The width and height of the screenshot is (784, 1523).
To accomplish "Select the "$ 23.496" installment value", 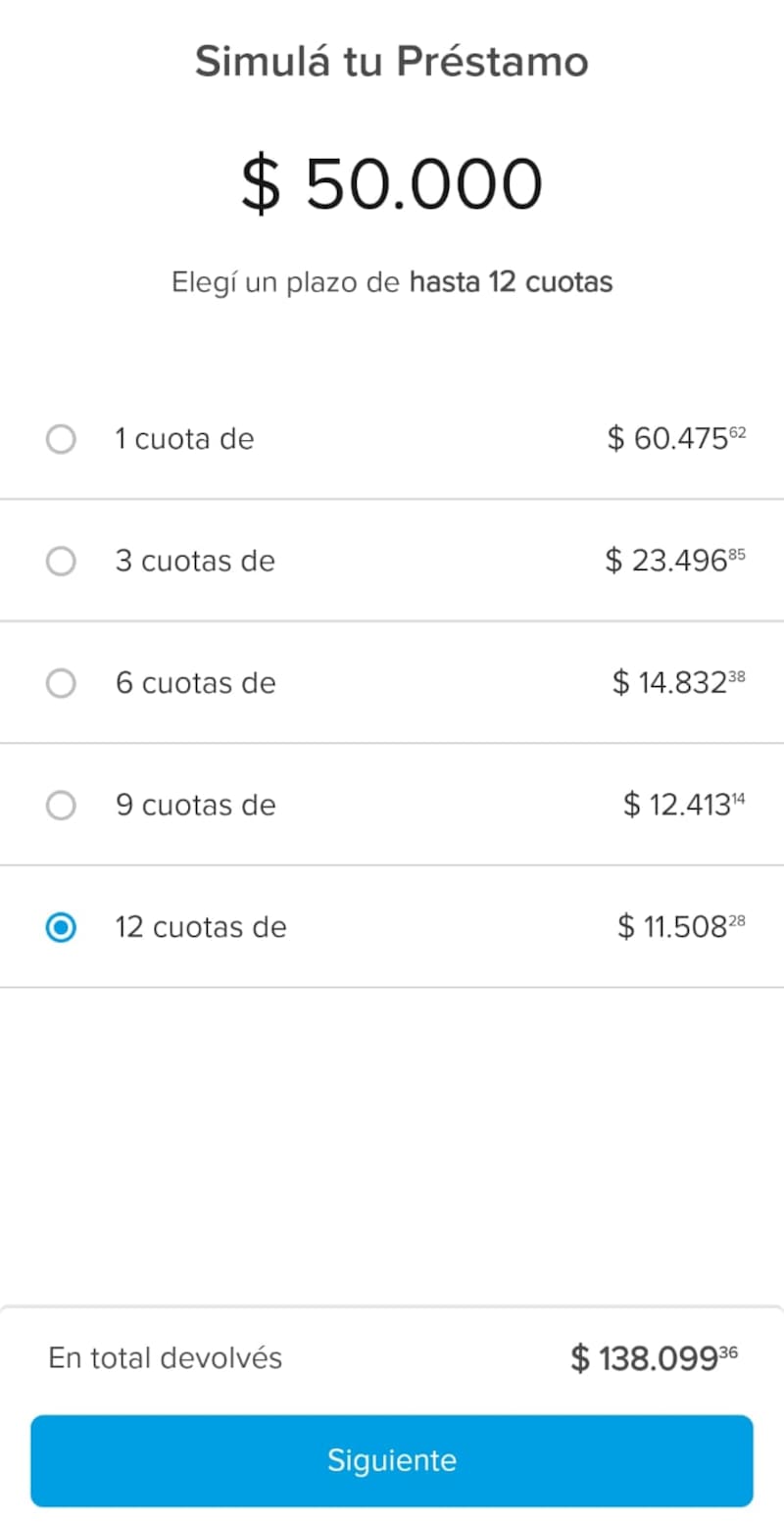I will point(676,561).
